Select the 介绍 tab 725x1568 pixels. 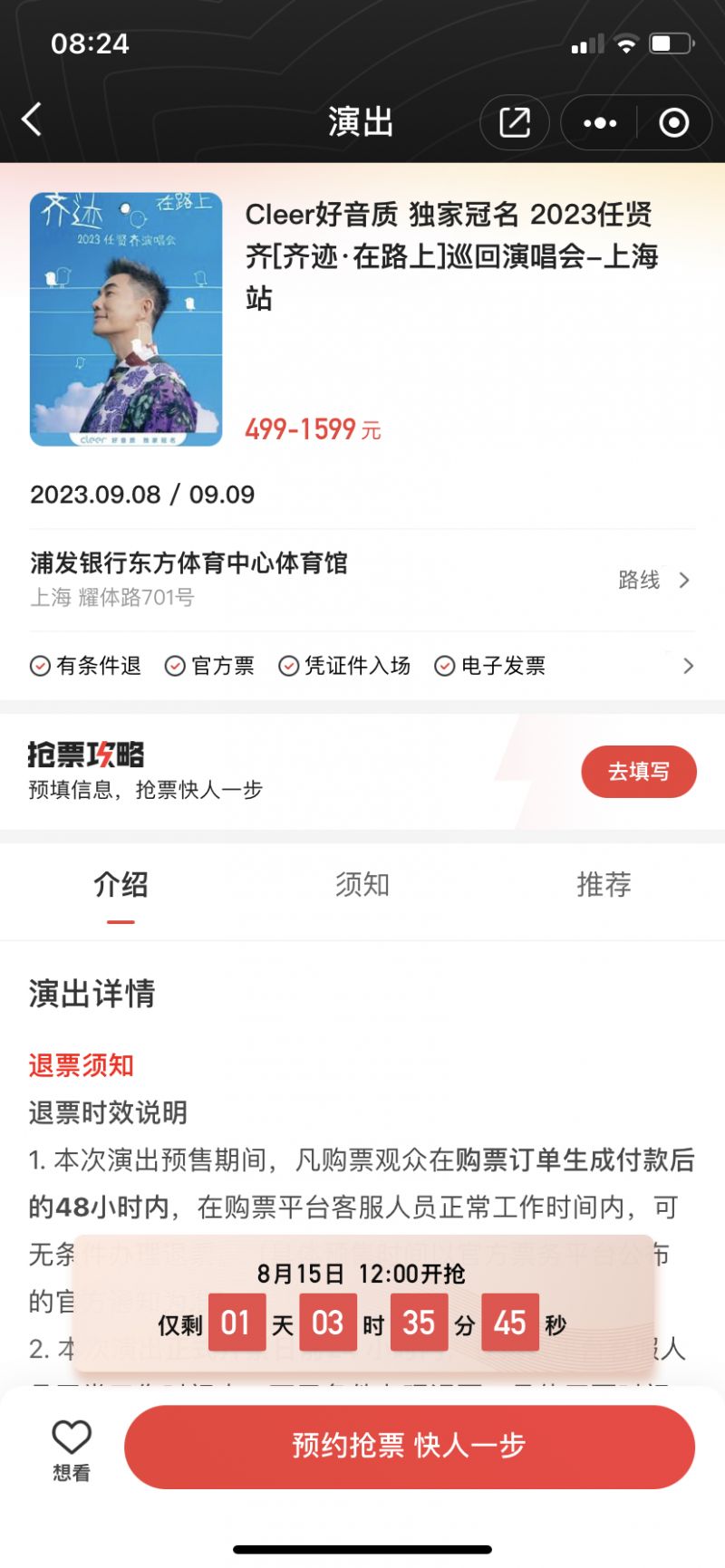pyautogui.click(x=121, y=884)
